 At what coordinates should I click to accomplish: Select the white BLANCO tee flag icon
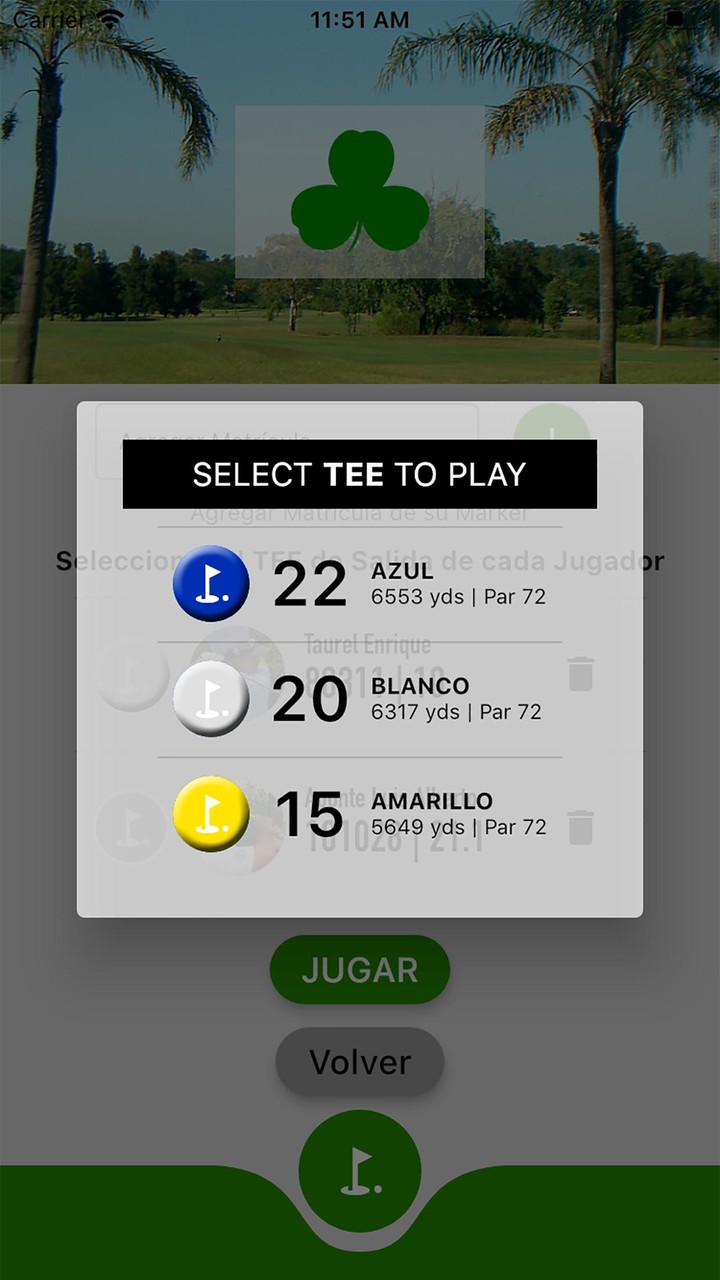(x=211, y=699)
